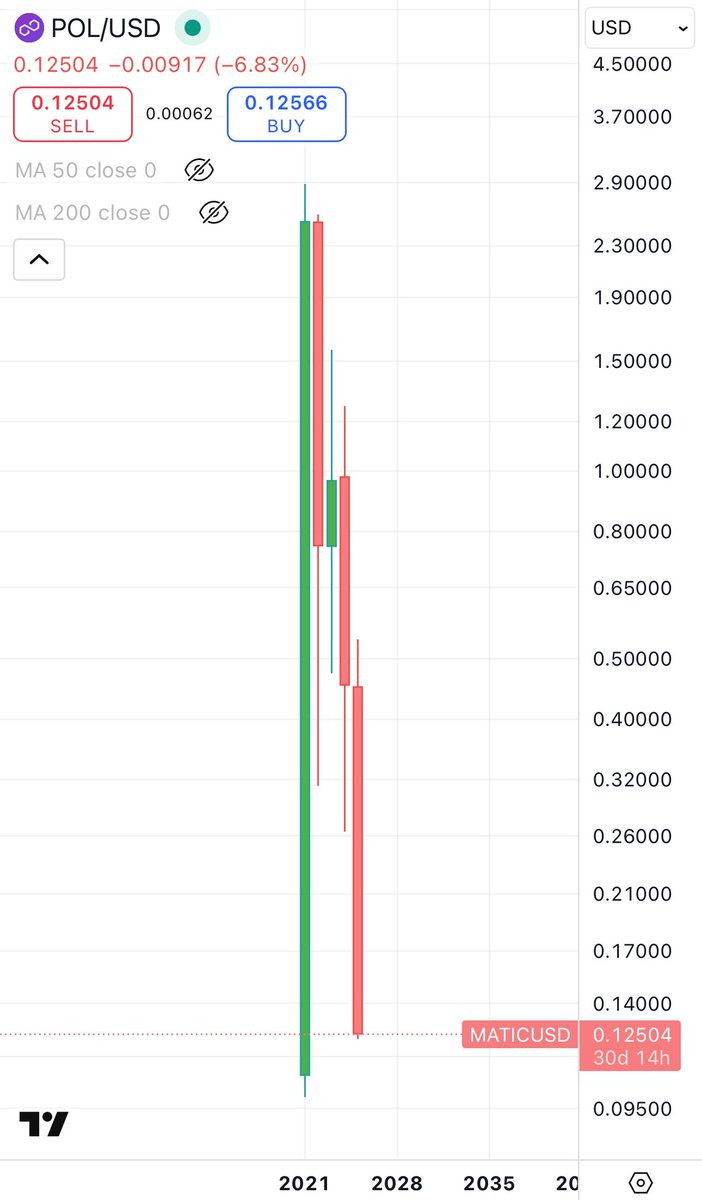Tap the BUY button at 0.12566
The image size is (702, 1200).
[x=287, y=114]
